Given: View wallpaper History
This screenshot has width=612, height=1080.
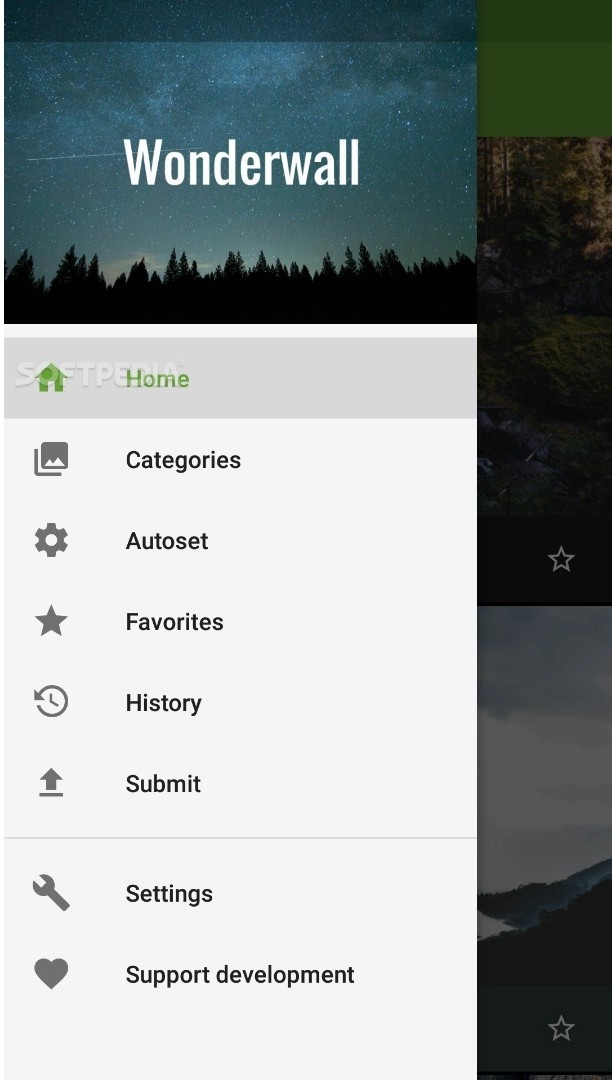Looking at the screenshot, I should 163,703.
